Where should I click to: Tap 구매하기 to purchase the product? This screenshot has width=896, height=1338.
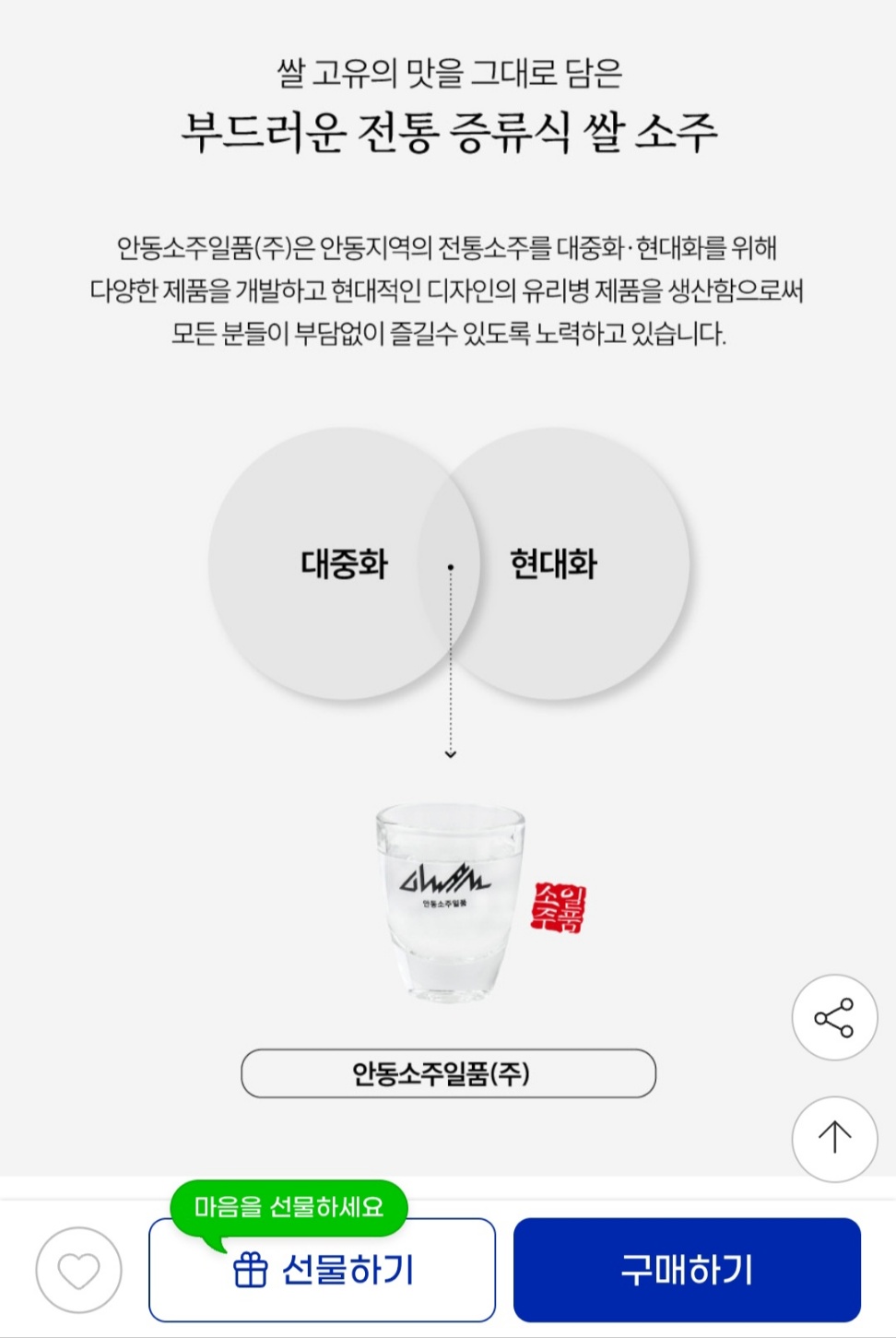(687, 1270)
